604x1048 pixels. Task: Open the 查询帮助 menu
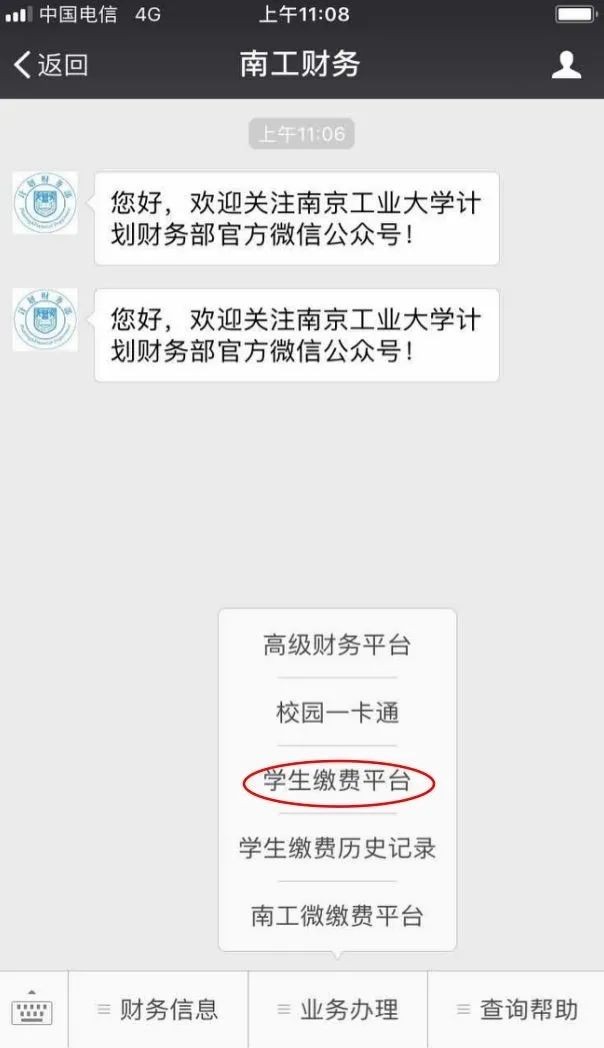point(516,1010)
